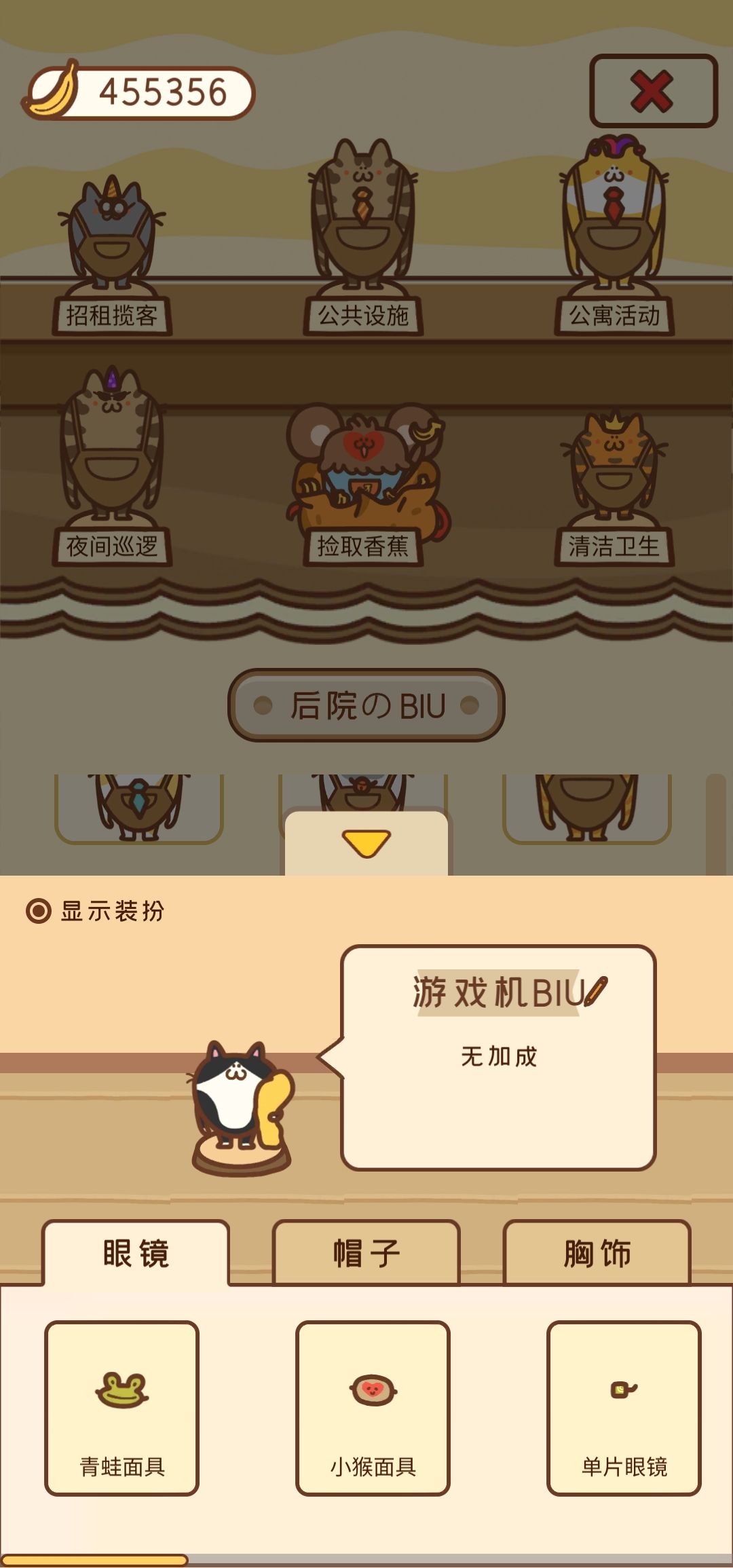Select the 公共设施 cat slot
733x1568 pixels.
coord(363,236)
